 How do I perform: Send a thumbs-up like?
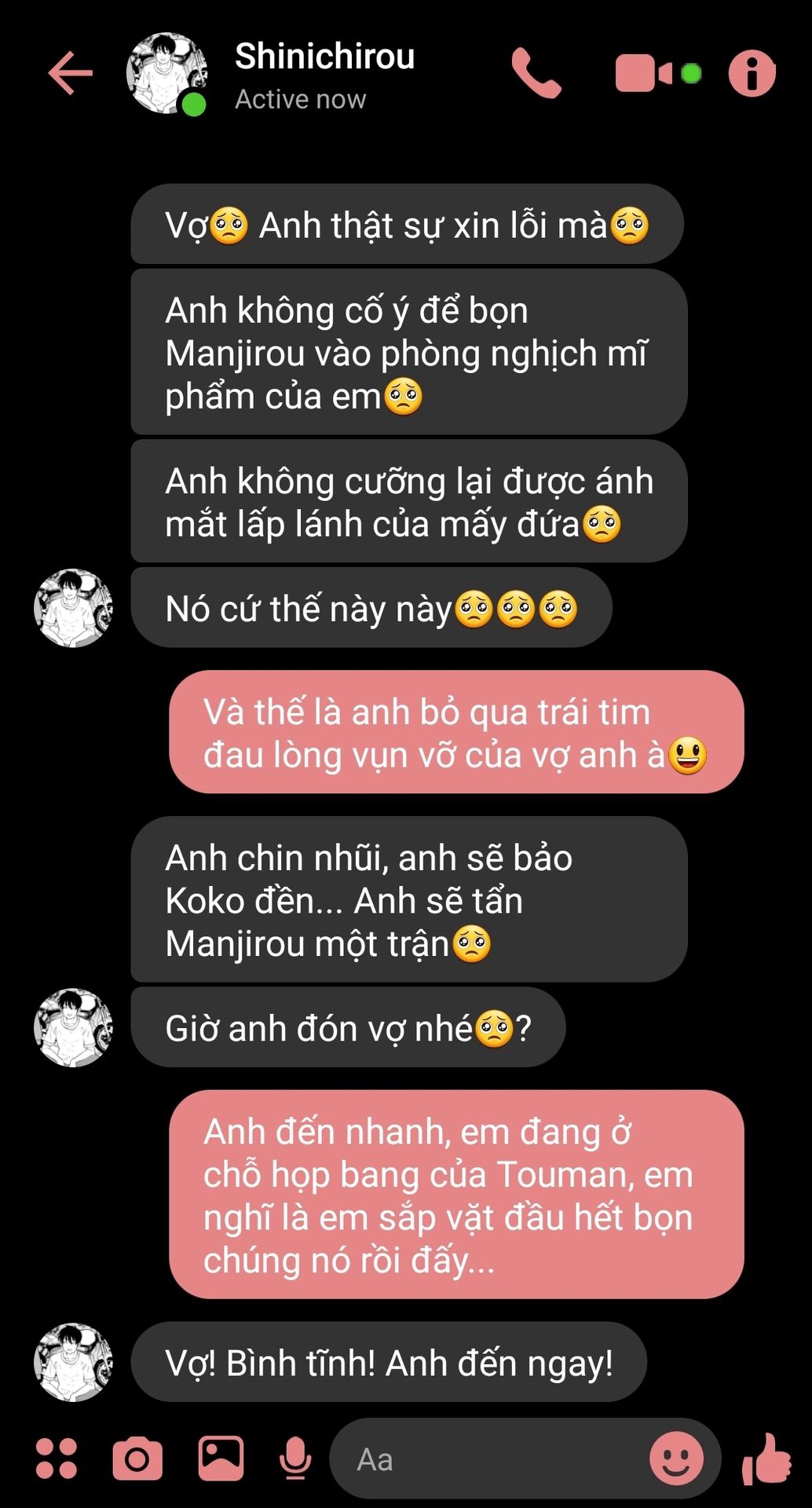(x=766, y=1459)
